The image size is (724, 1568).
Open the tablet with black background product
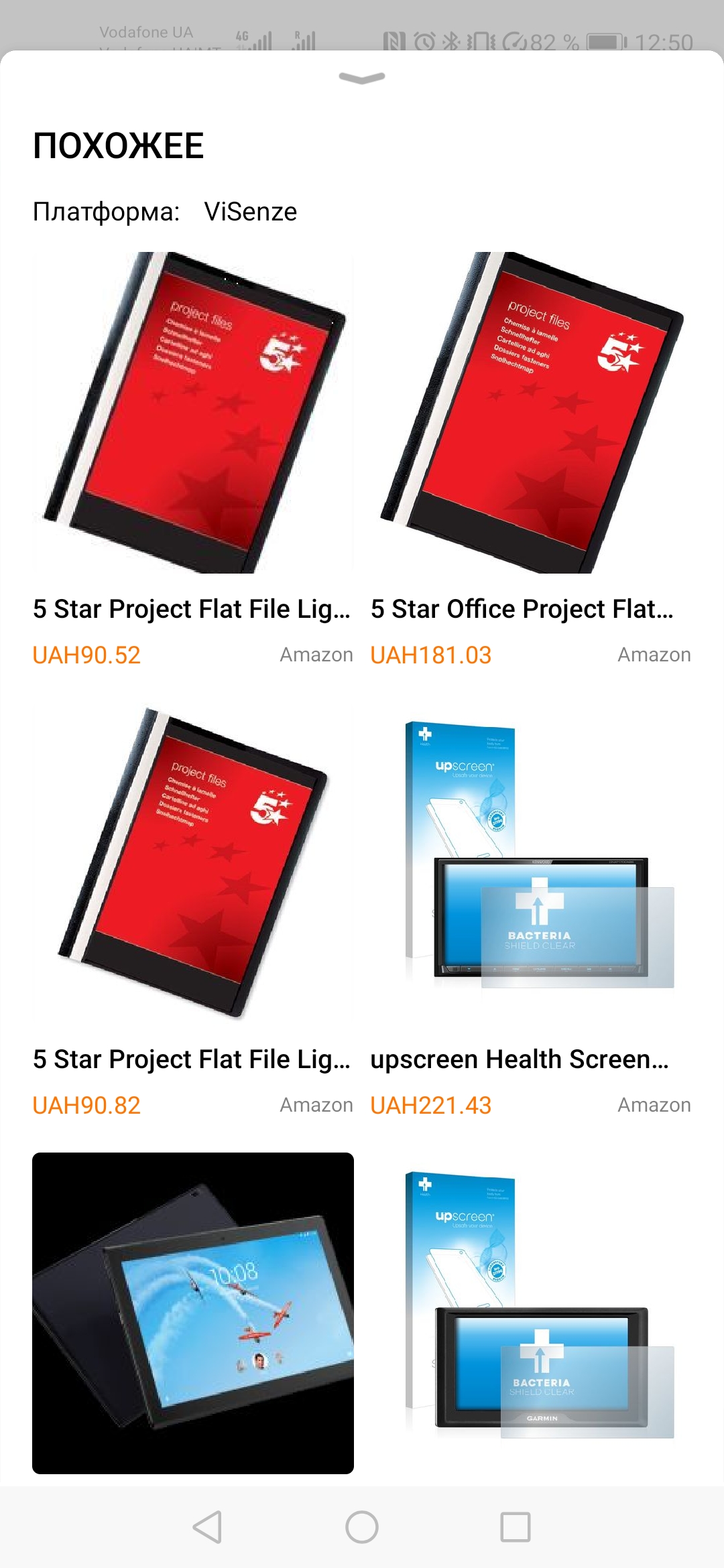tap(193, 1312)
